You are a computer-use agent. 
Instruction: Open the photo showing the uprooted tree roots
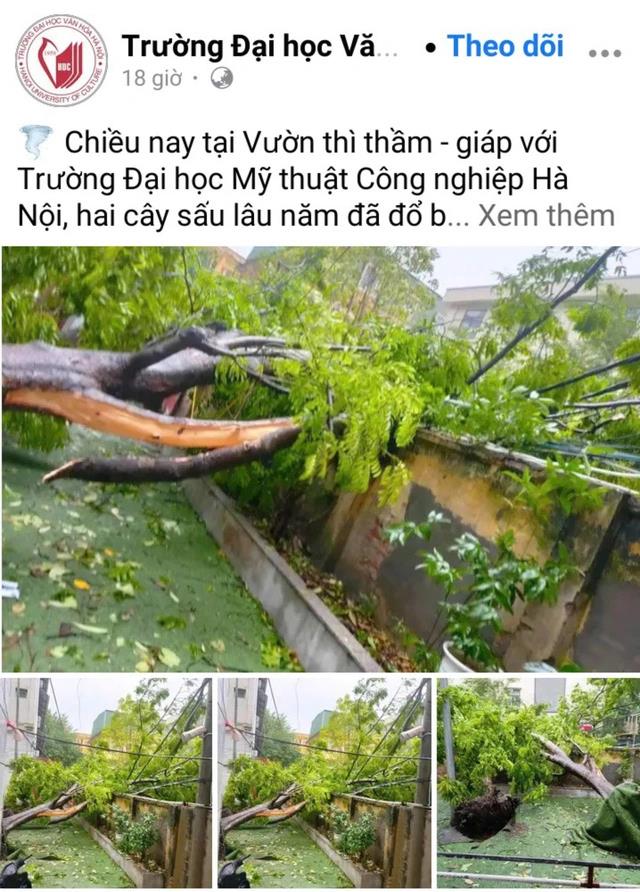pyautogui.click(x=538, y=783)
